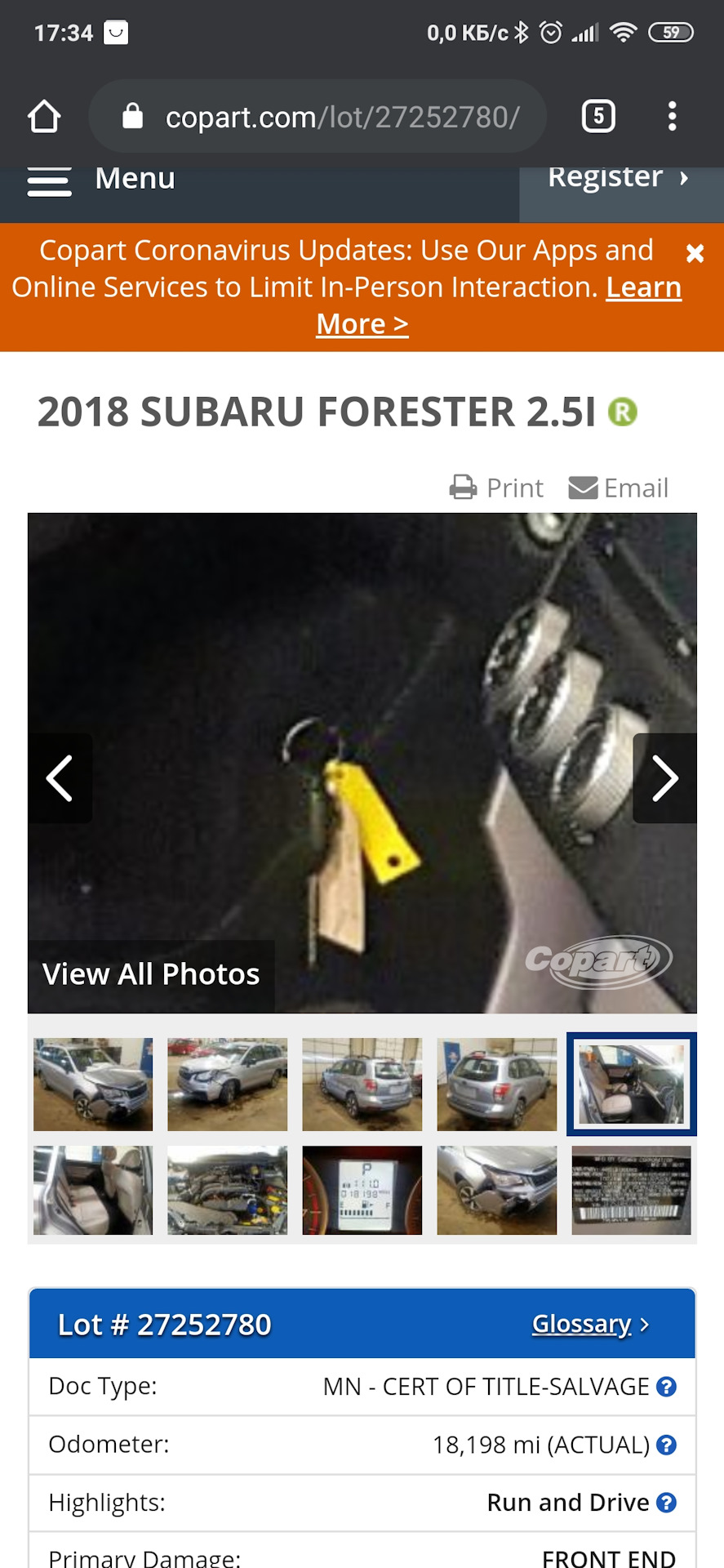Select the engine bay photo thumbnail
The height and width of the screenshot is (1568, 724).
(x=228, y=1190)
